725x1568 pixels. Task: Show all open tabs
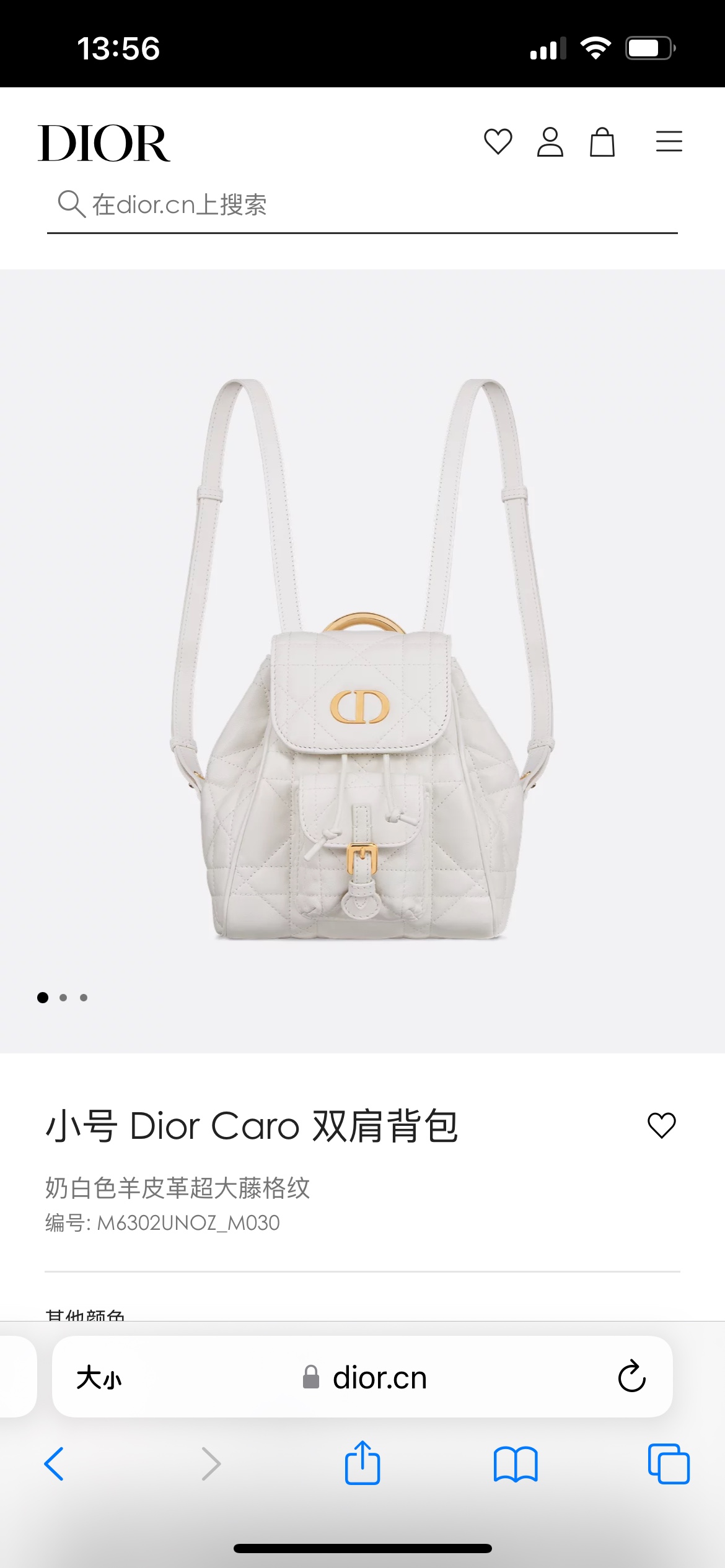[x=669, y=1464]
